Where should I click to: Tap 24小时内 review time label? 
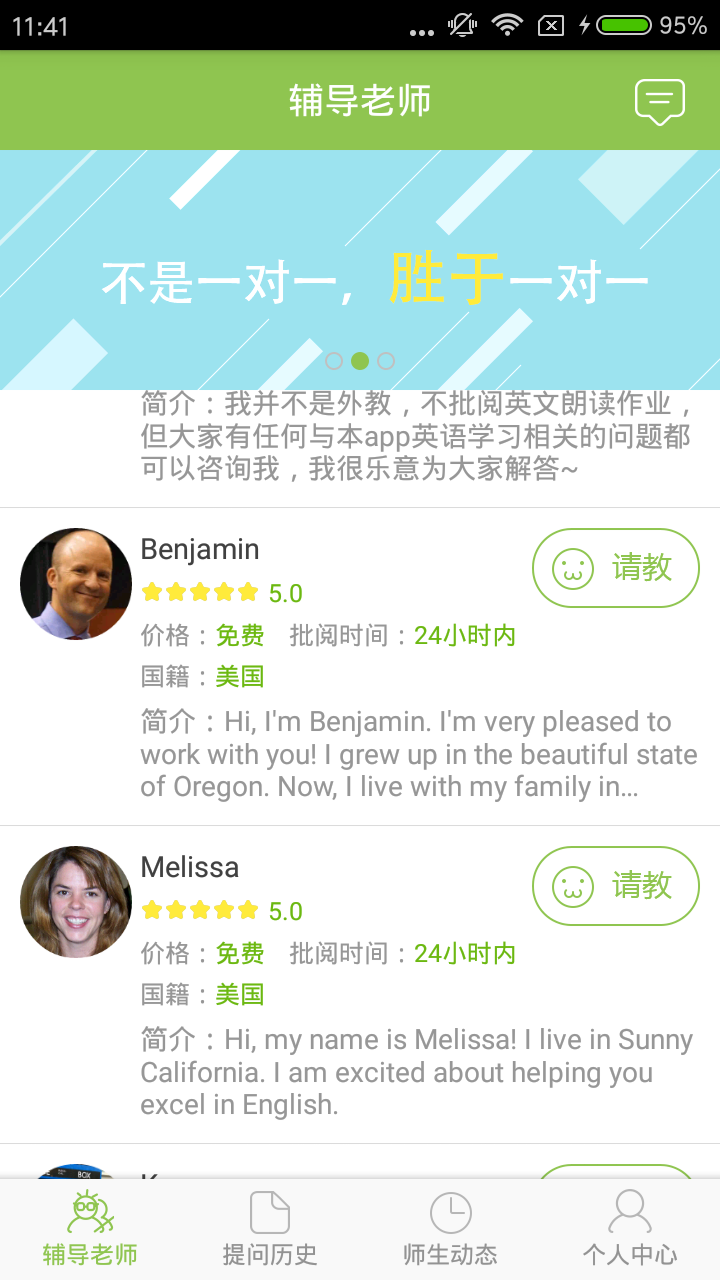464,635
